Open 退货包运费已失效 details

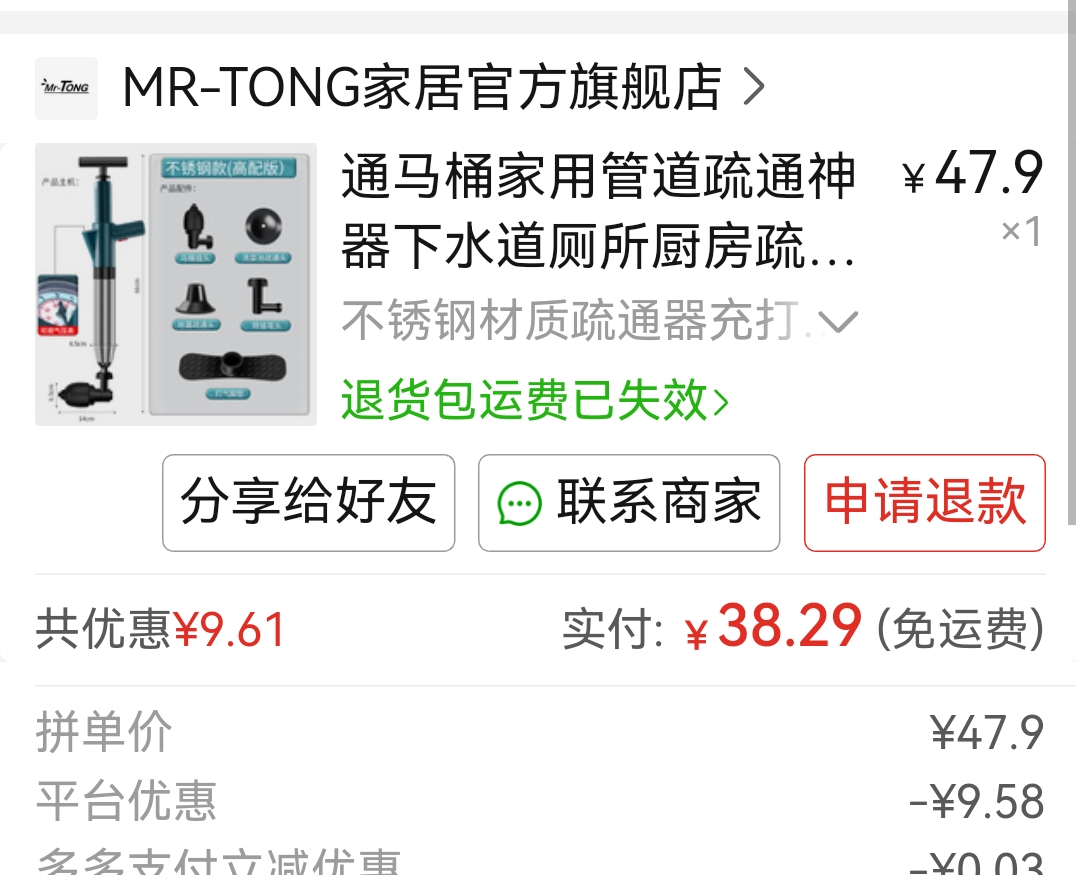tap(535, 402)
